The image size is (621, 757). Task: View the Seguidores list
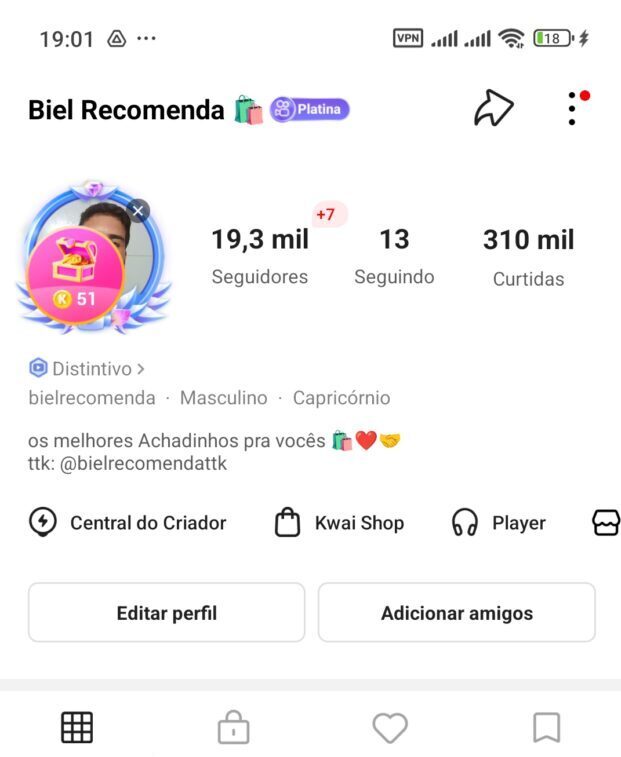click(x=260, y=256)
